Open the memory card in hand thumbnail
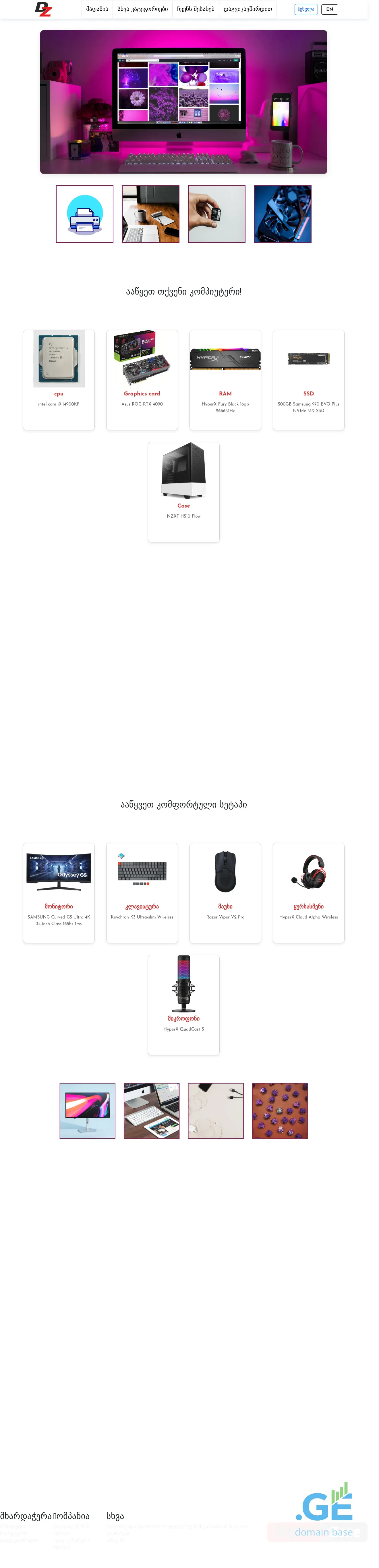The image size is (379, 1568). [x=216, y=214]
